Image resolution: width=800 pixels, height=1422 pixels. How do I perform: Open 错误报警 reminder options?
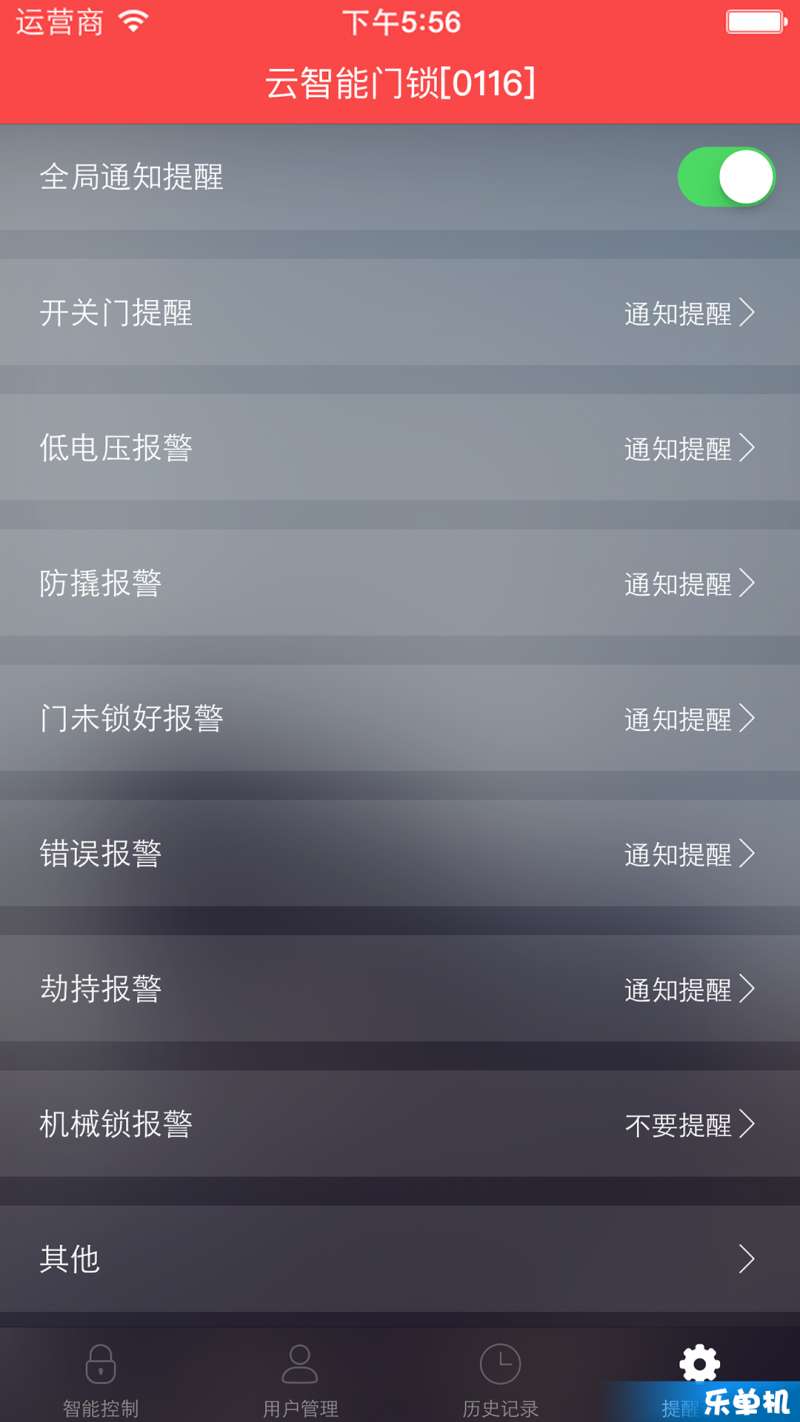(x=400, y=853)
